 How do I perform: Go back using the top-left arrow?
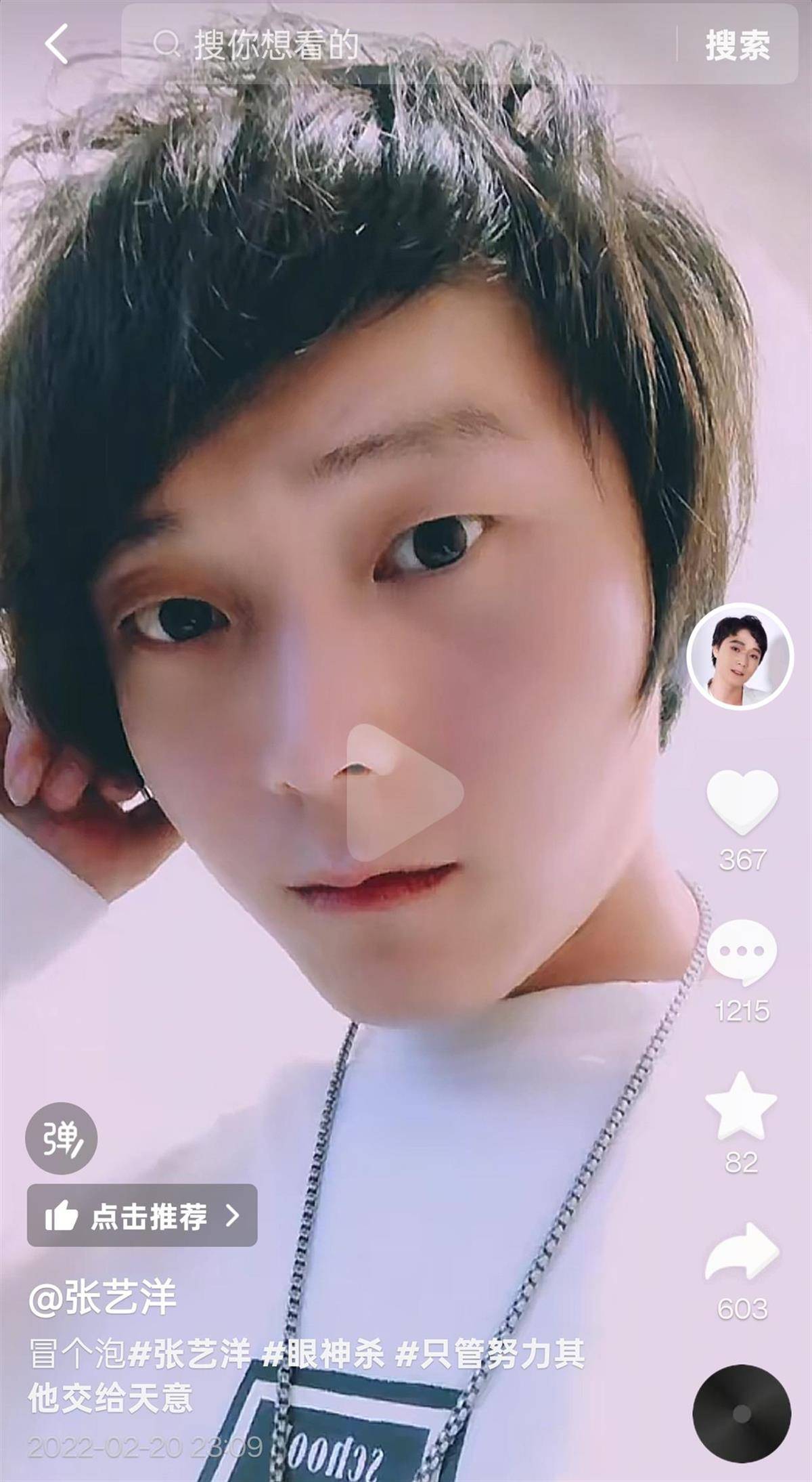coord(57,45)
